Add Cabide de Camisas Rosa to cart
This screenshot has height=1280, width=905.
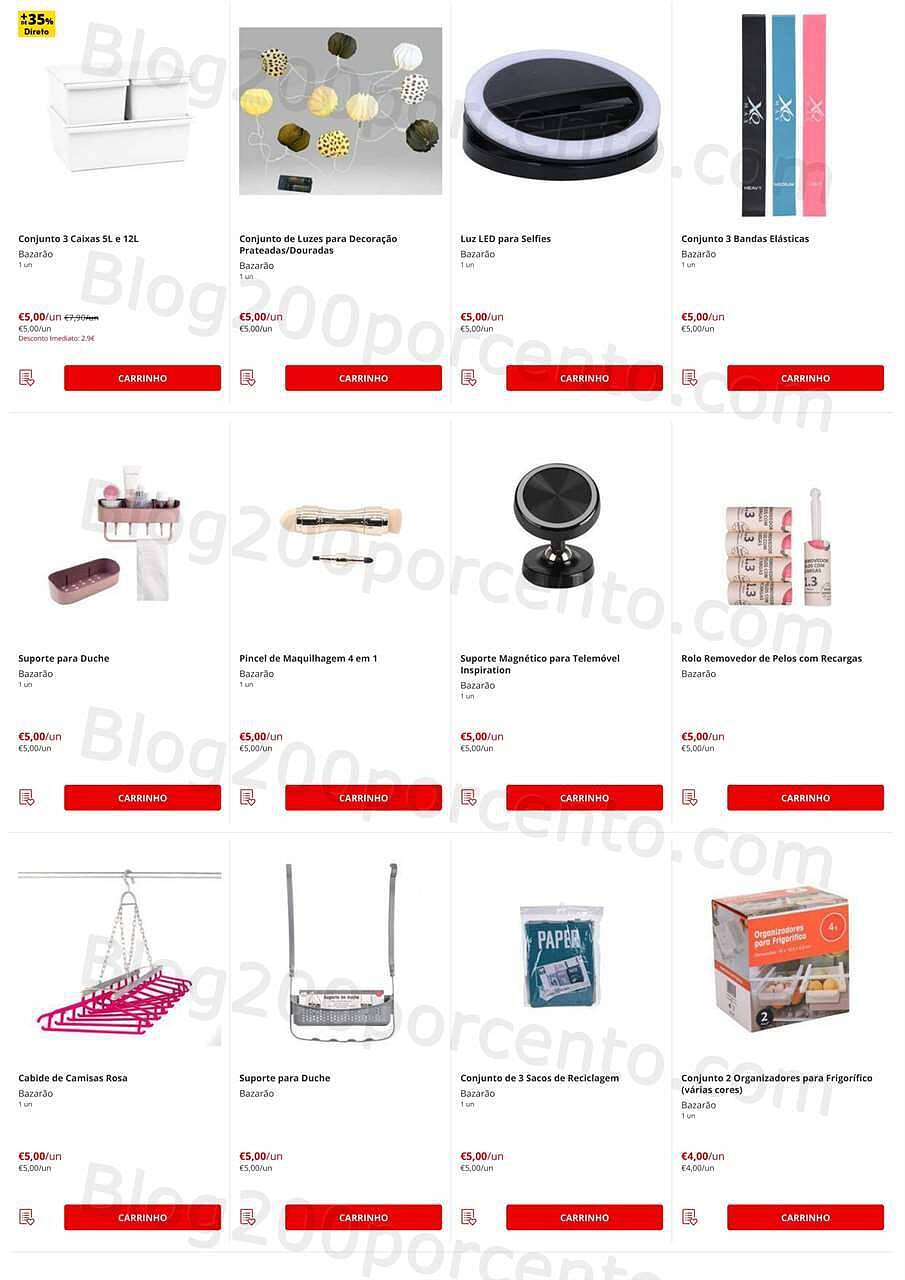[x=142, y=1218]
